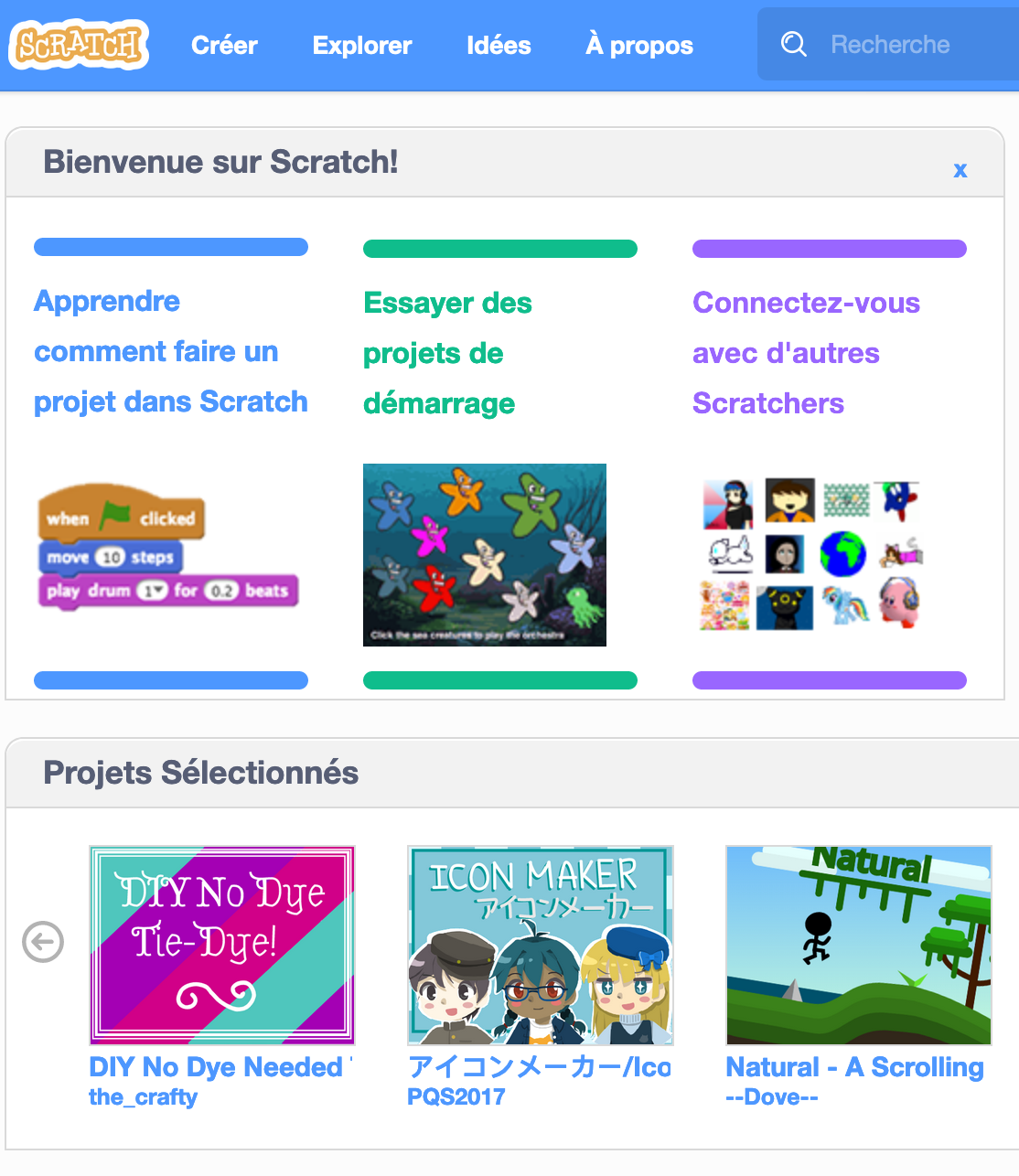Image resolution: width=1019 pixels, height=1176 pixels.
Task: Open the Natural scrolling project thumbnail
Action: pyautogui.click(x=858, y=945)
